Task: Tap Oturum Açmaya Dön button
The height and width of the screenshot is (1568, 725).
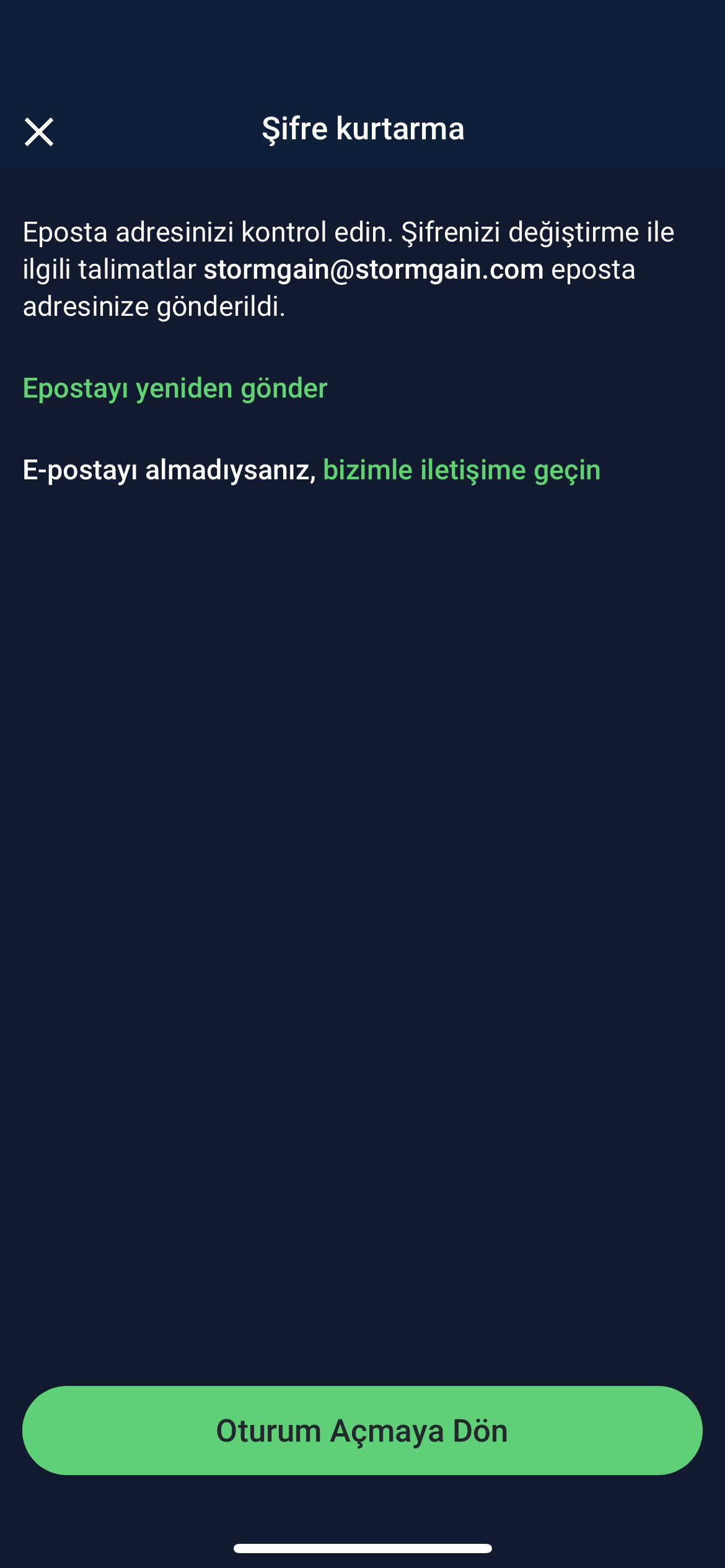Action: pos(362,1431)
